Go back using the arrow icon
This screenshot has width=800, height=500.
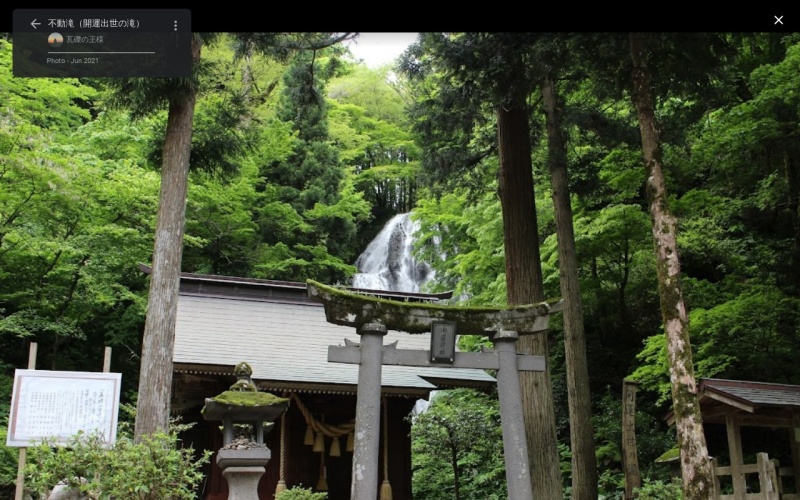point(35,24)
